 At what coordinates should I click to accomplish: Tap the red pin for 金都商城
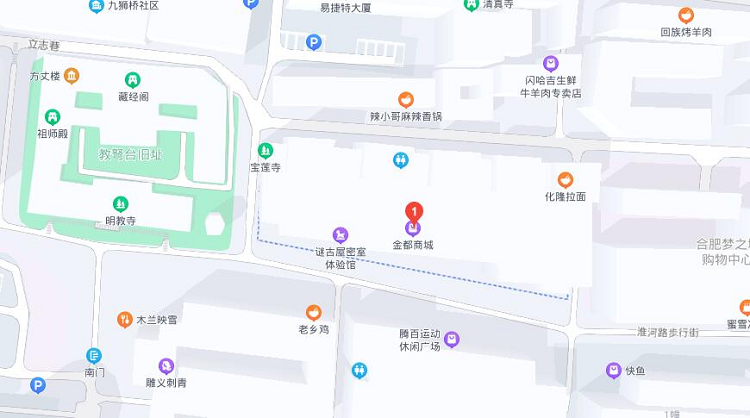(x=413, y=212)
